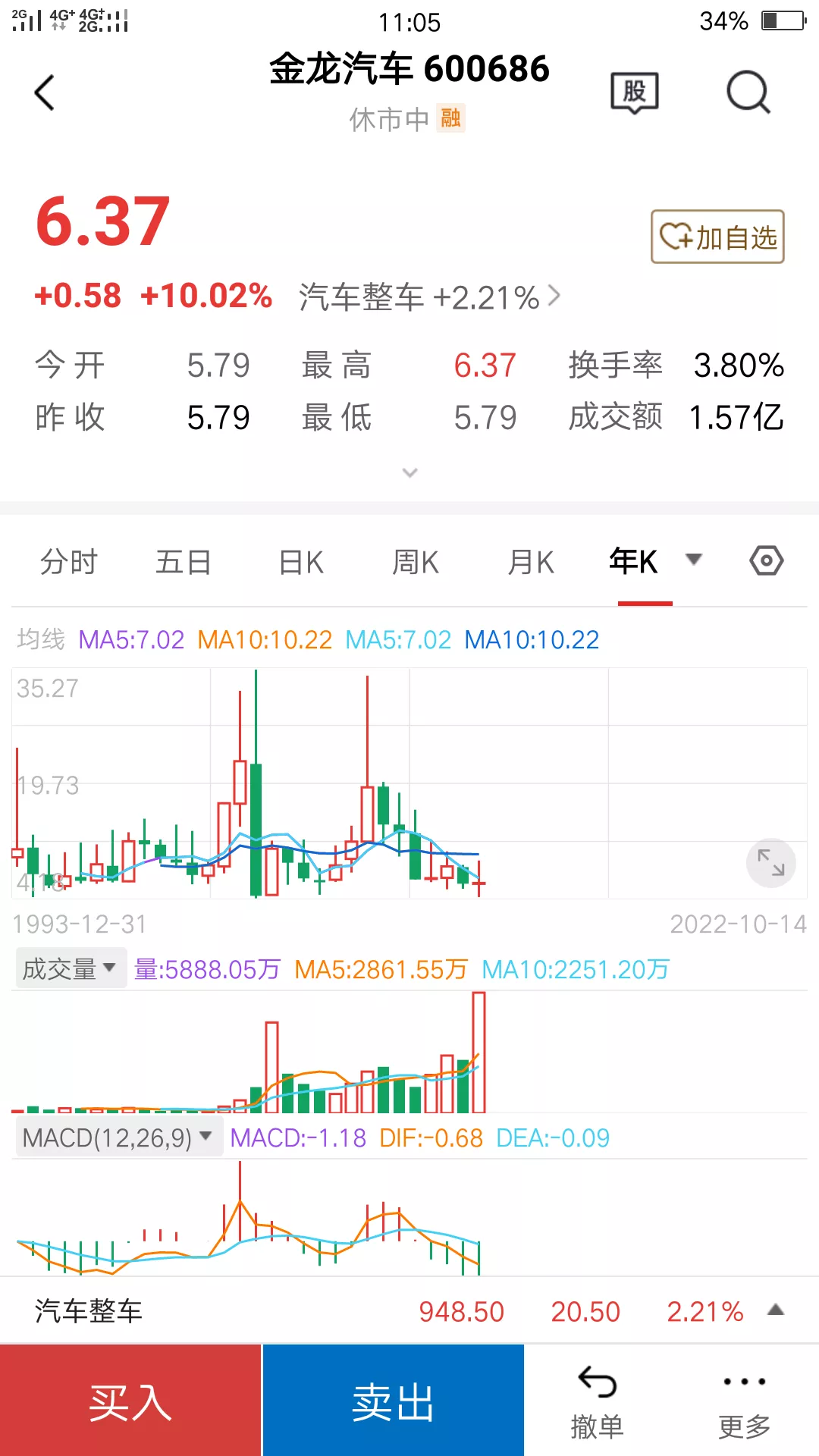Tap the 买入 buy button

(x=130, y=1401)
